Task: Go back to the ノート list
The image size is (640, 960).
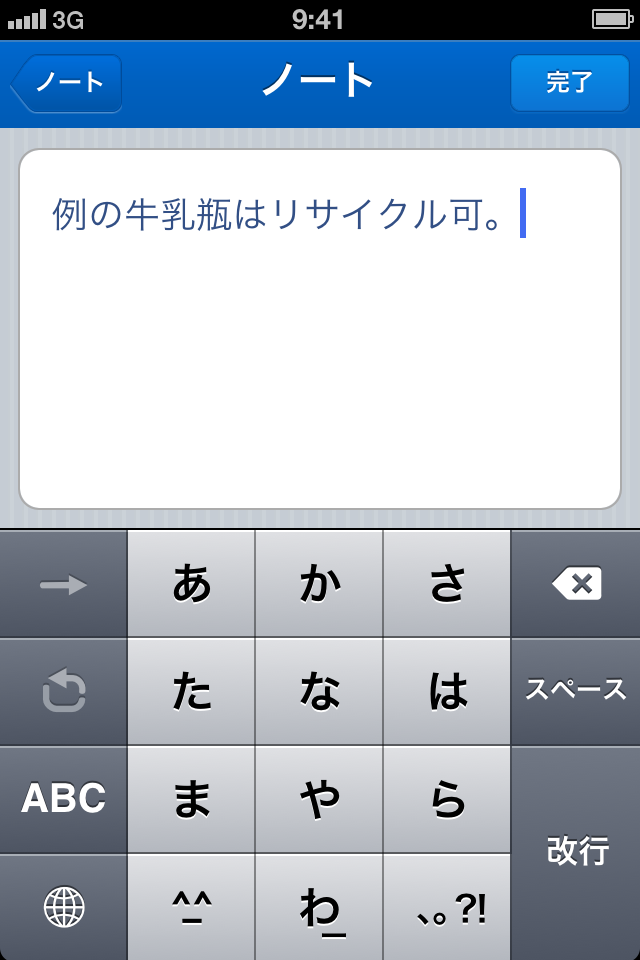Action: 67,83
